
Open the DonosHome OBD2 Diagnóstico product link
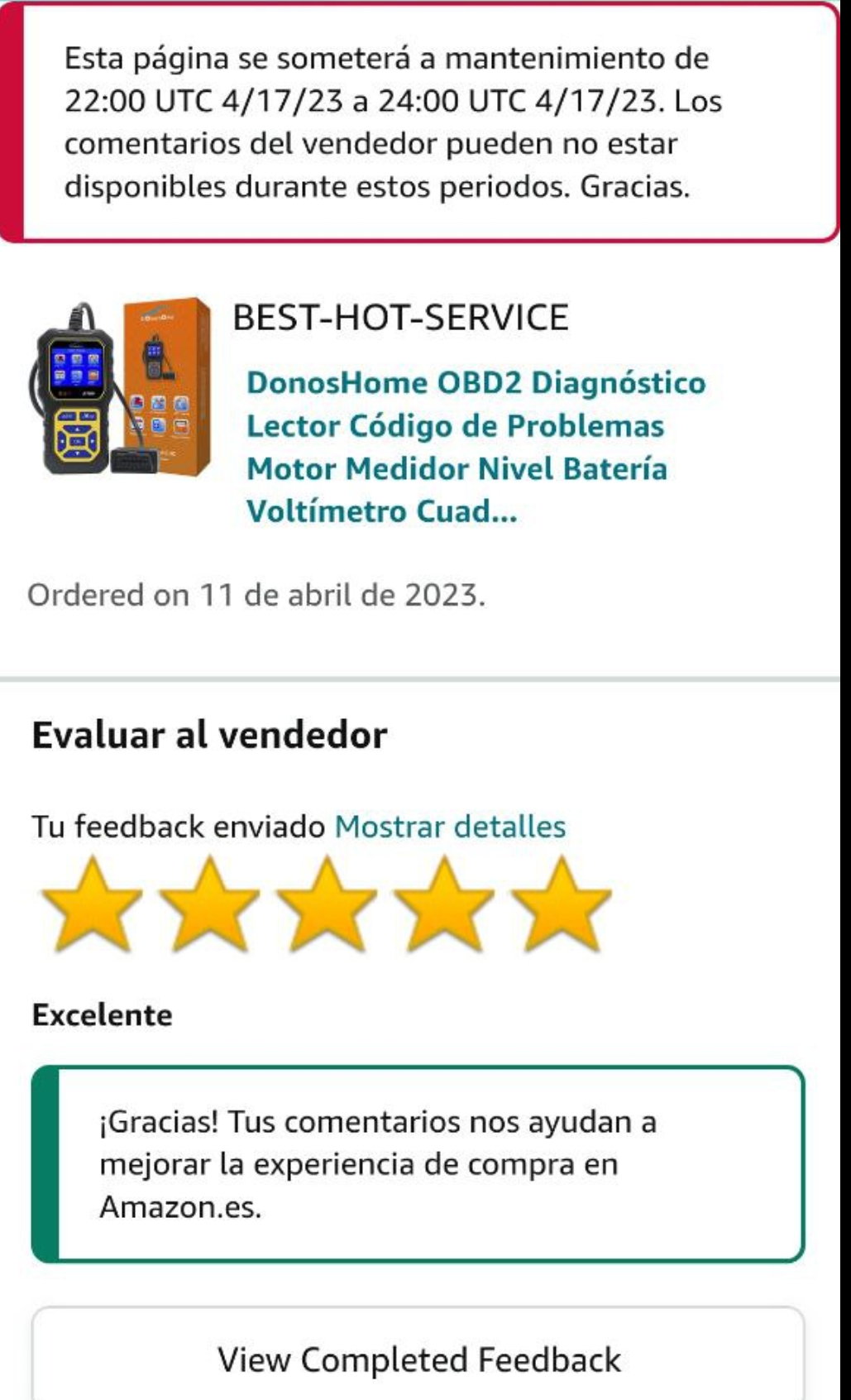(476, 447)
